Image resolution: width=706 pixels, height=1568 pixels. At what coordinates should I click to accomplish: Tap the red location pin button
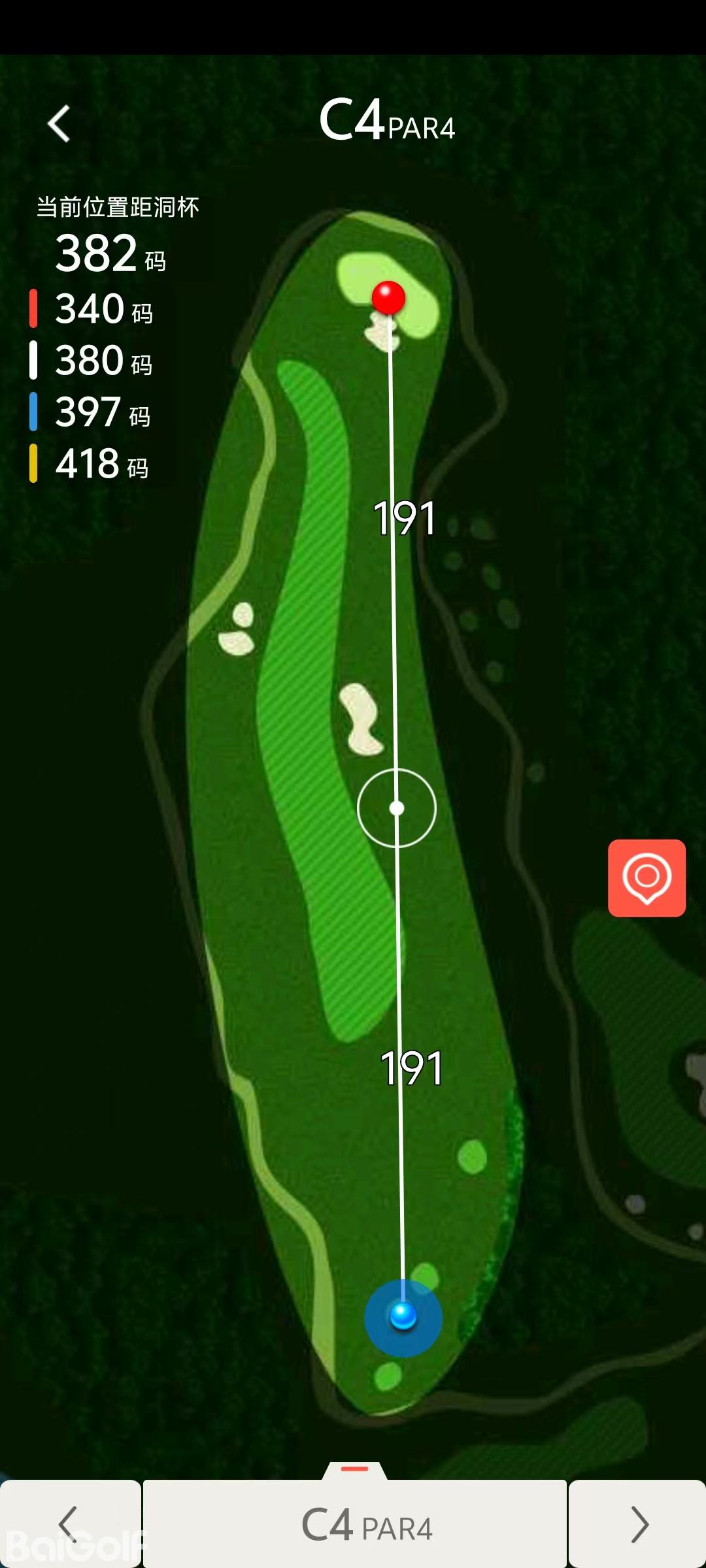click(647, 877)
